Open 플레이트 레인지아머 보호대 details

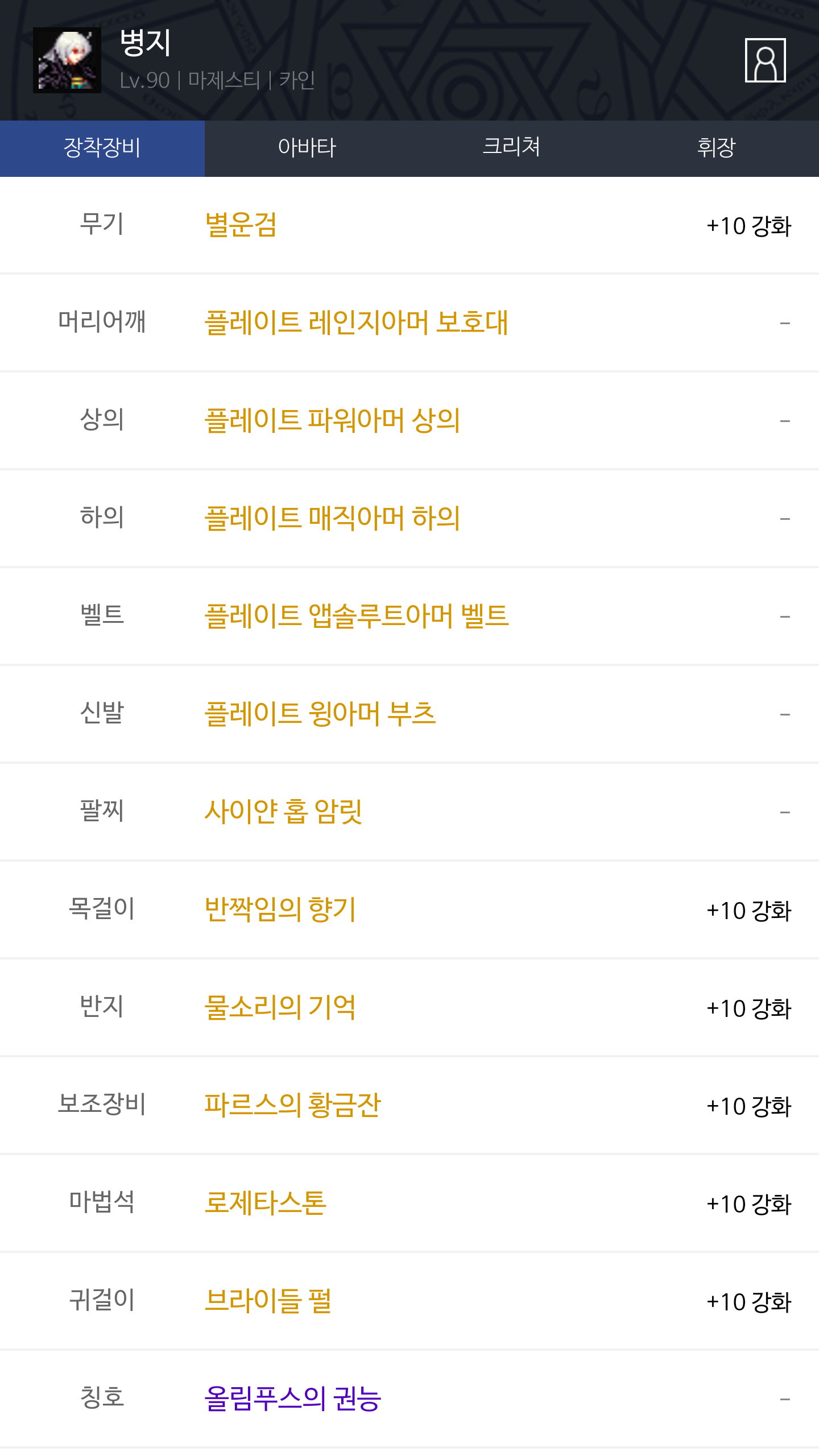point(356,323)
